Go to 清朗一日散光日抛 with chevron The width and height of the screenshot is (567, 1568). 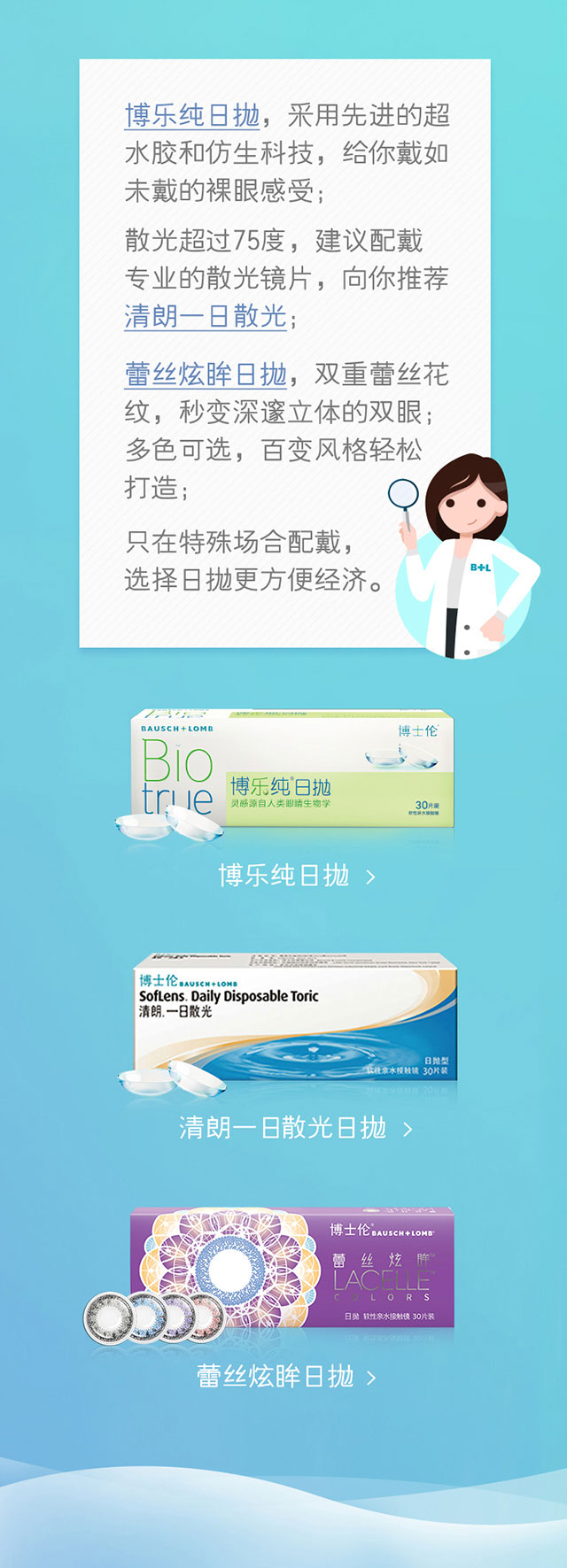click(x=294, y=1128)
